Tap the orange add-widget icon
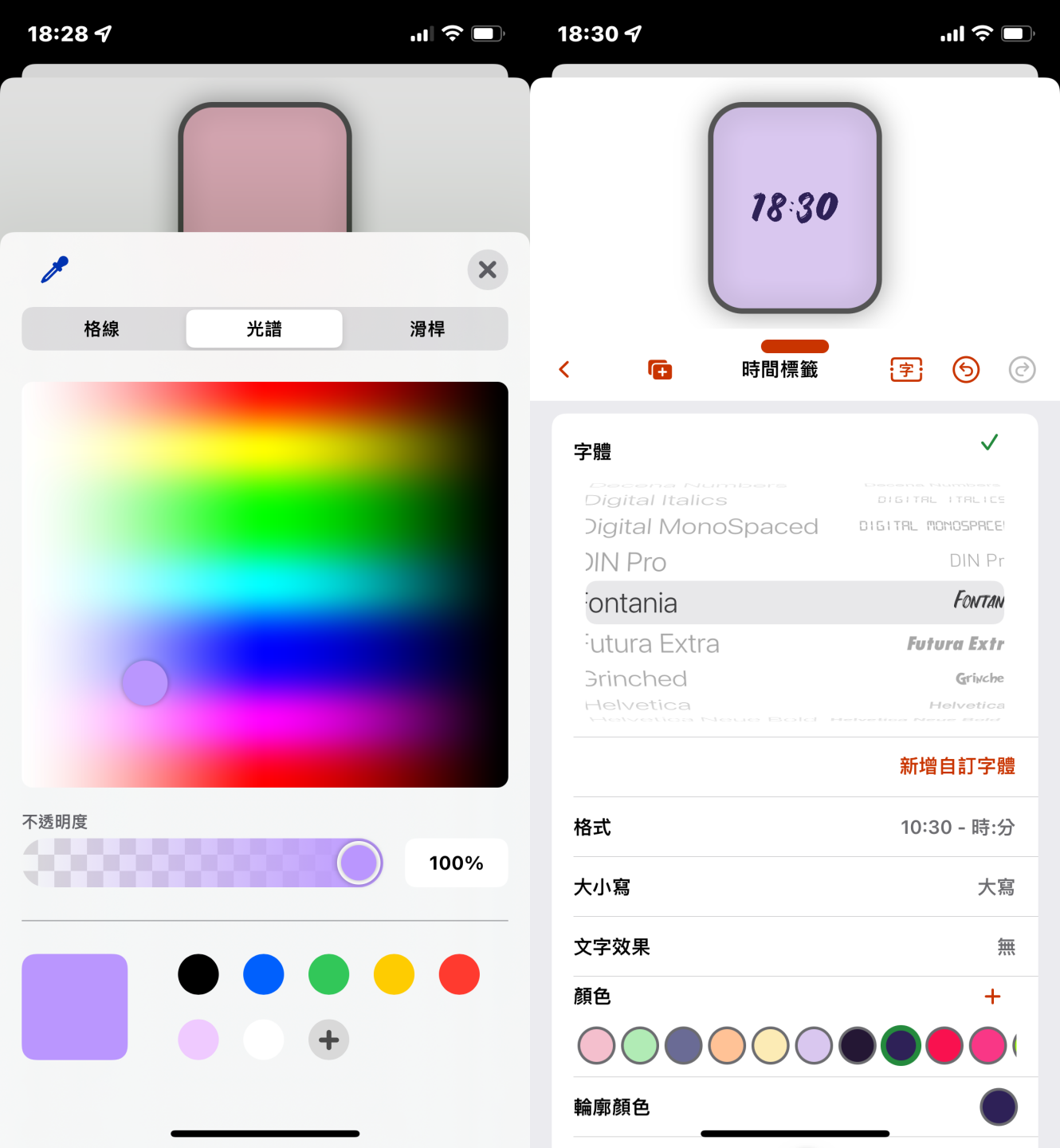Viewport: 1060px width, 1148px height. [660, 369]
